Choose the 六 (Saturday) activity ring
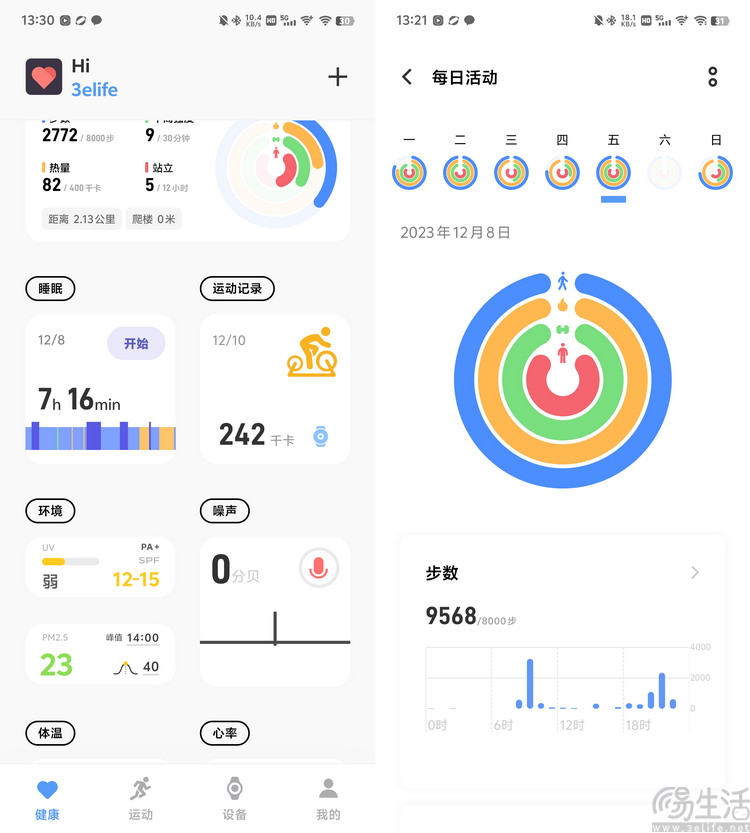Viewport: 750px width, 833px height. [665, 172]
